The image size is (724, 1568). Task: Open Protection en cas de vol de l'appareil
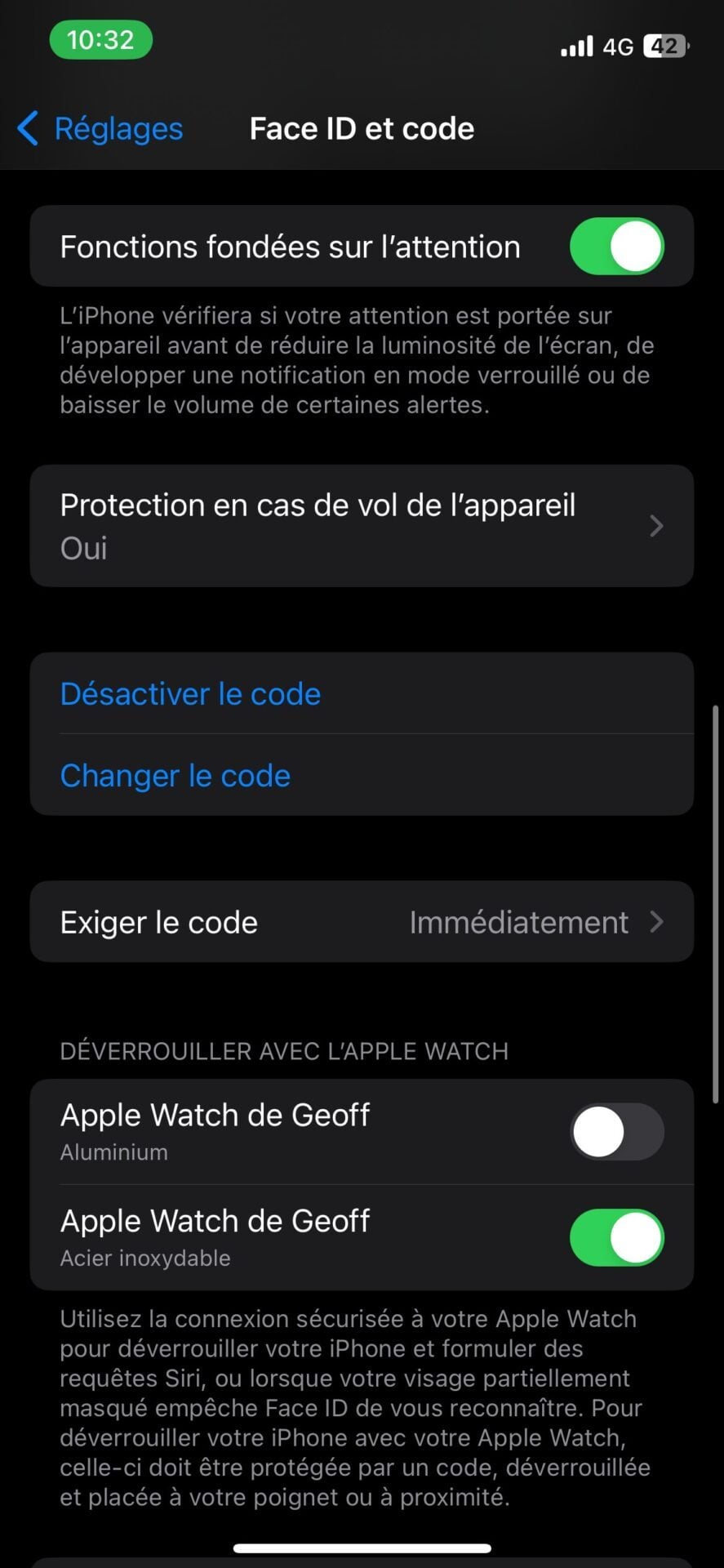point(361,526)
